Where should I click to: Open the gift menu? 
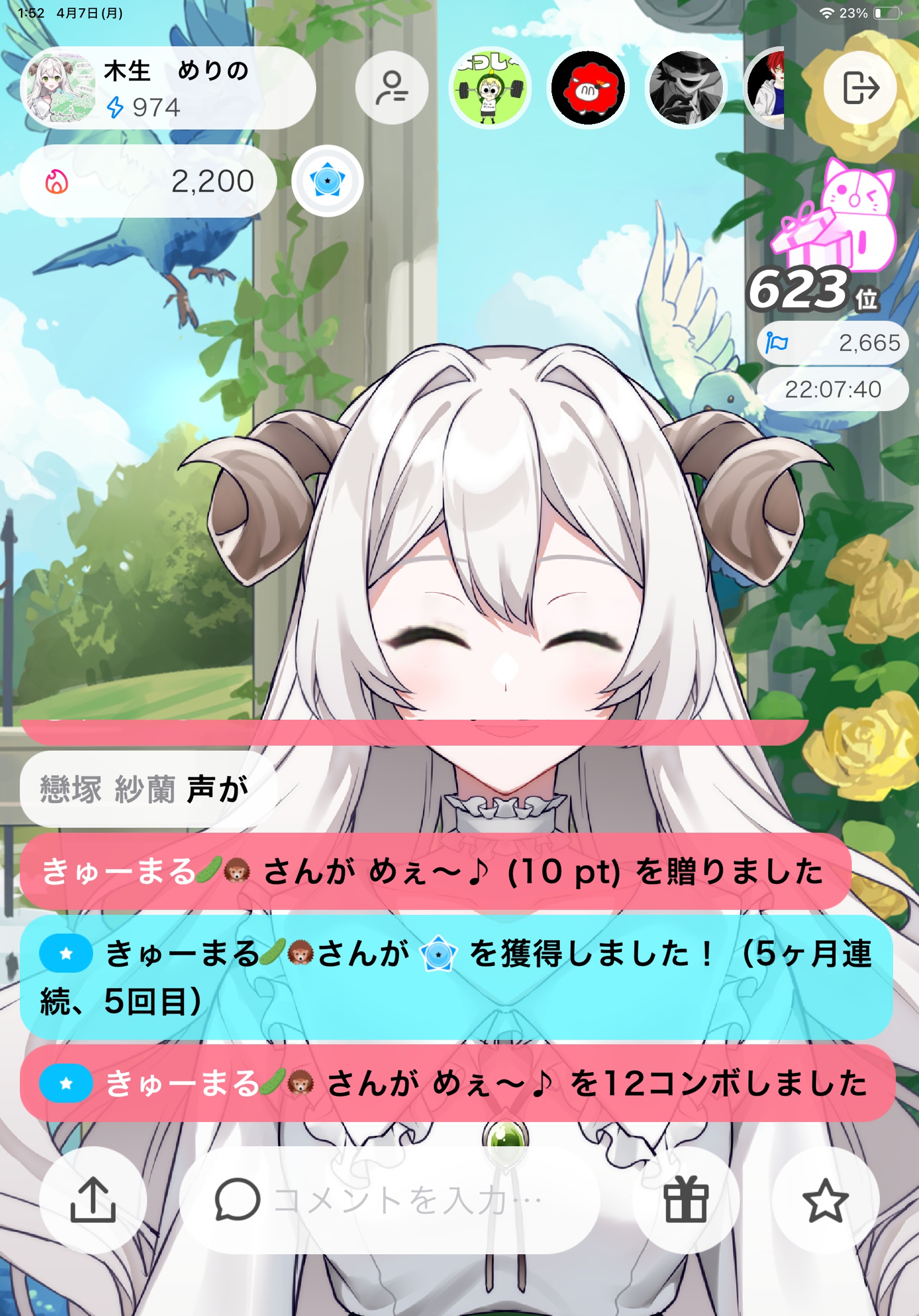[x=685, y=1200]
